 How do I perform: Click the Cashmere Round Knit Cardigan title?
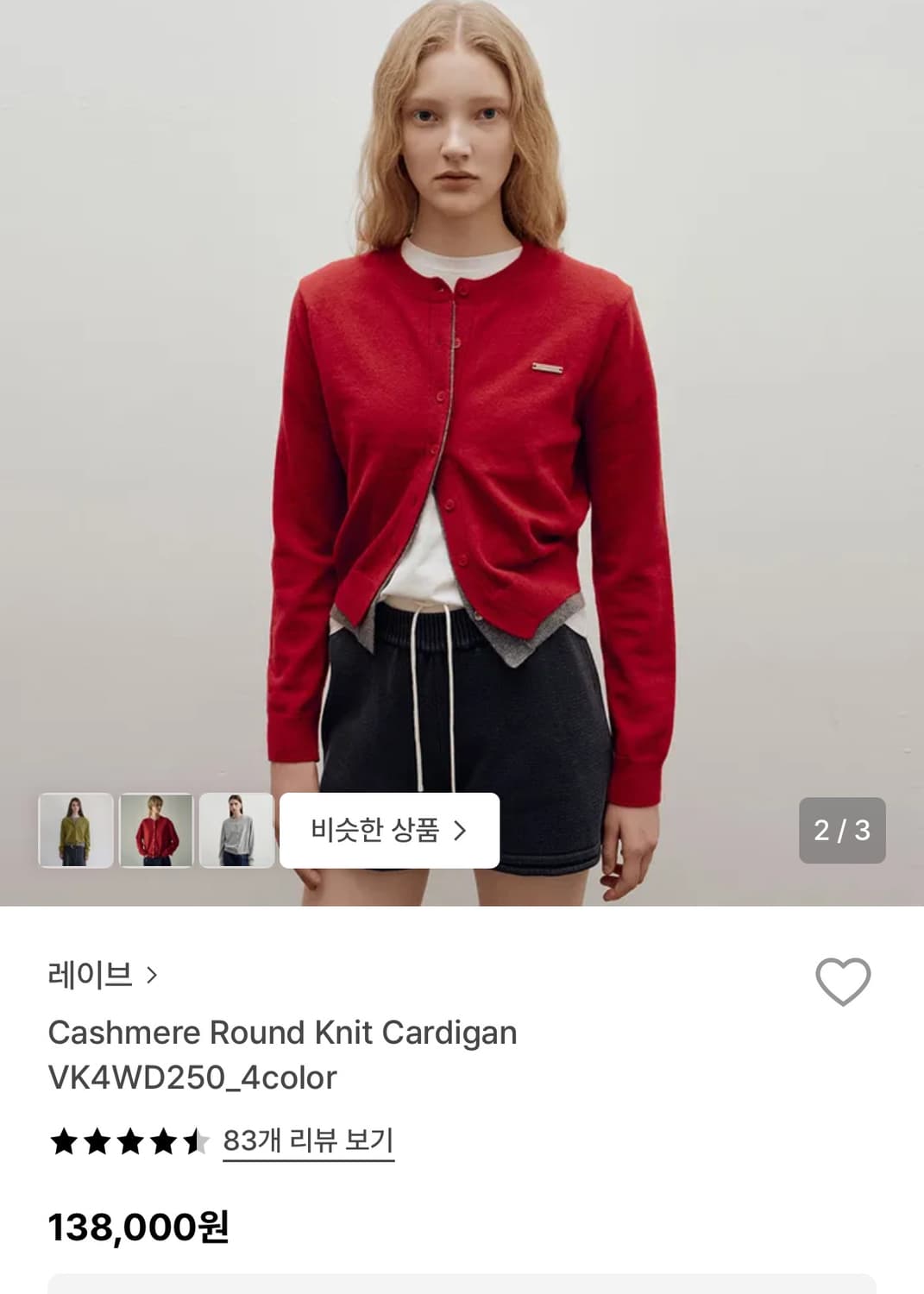click(285, 1032)
